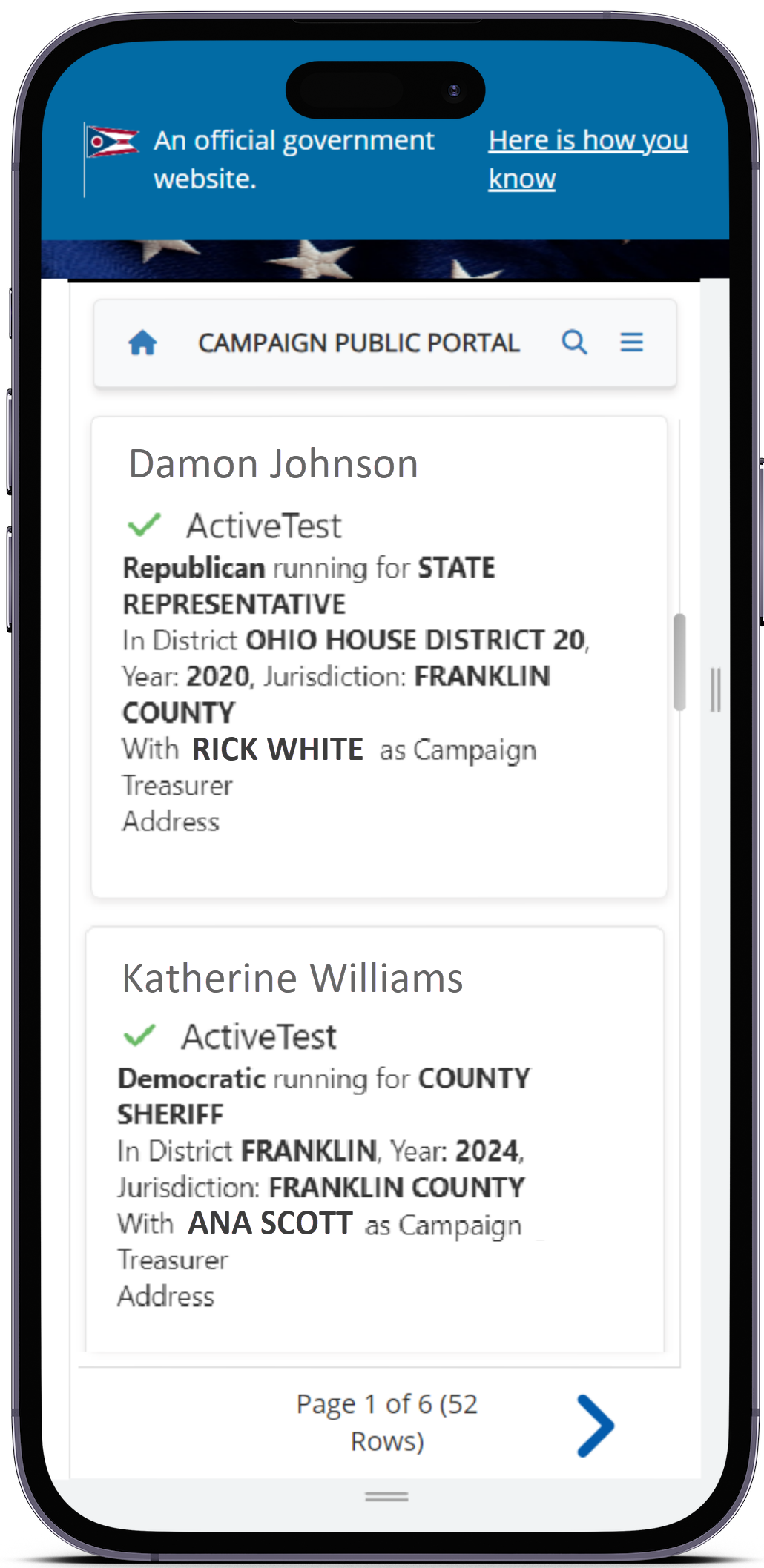Open the hamburger menu

pyautogui.click(x=631, y=343)
